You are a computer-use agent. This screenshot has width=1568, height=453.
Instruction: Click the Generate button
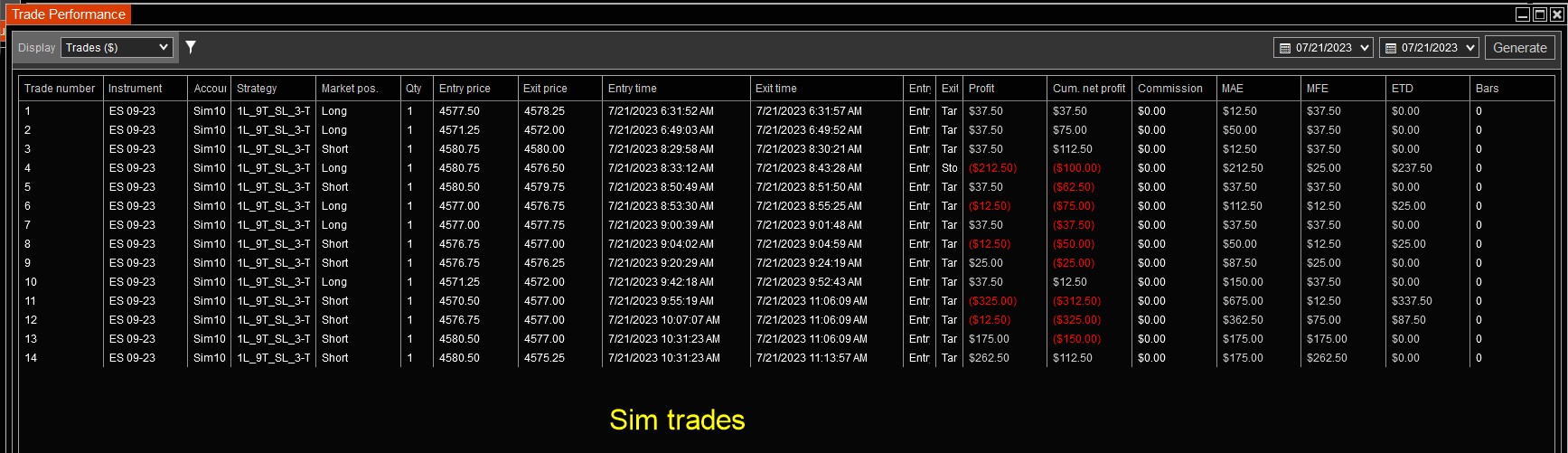pyautogui.click(x=1520, y=48)
